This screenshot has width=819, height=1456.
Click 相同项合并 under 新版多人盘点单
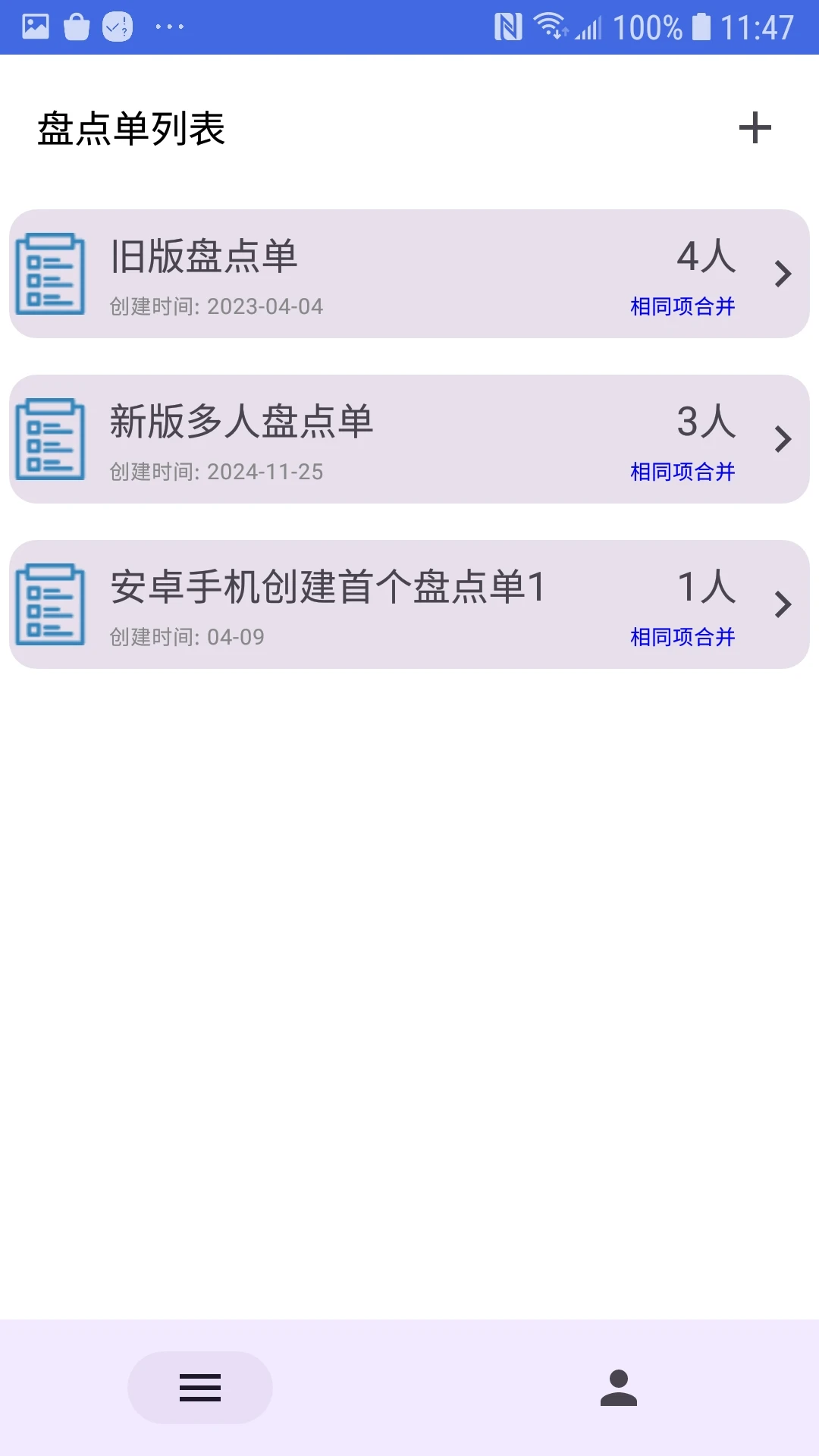(x=681, y=472)
